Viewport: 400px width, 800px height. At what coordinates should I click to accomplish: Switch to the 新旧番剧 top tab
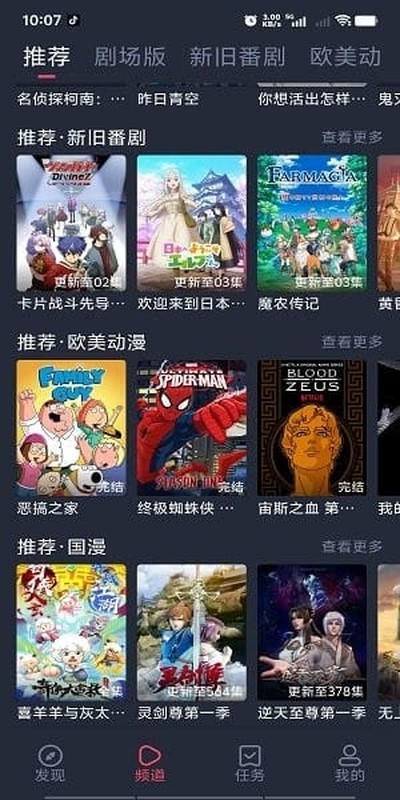coord(237,57)
